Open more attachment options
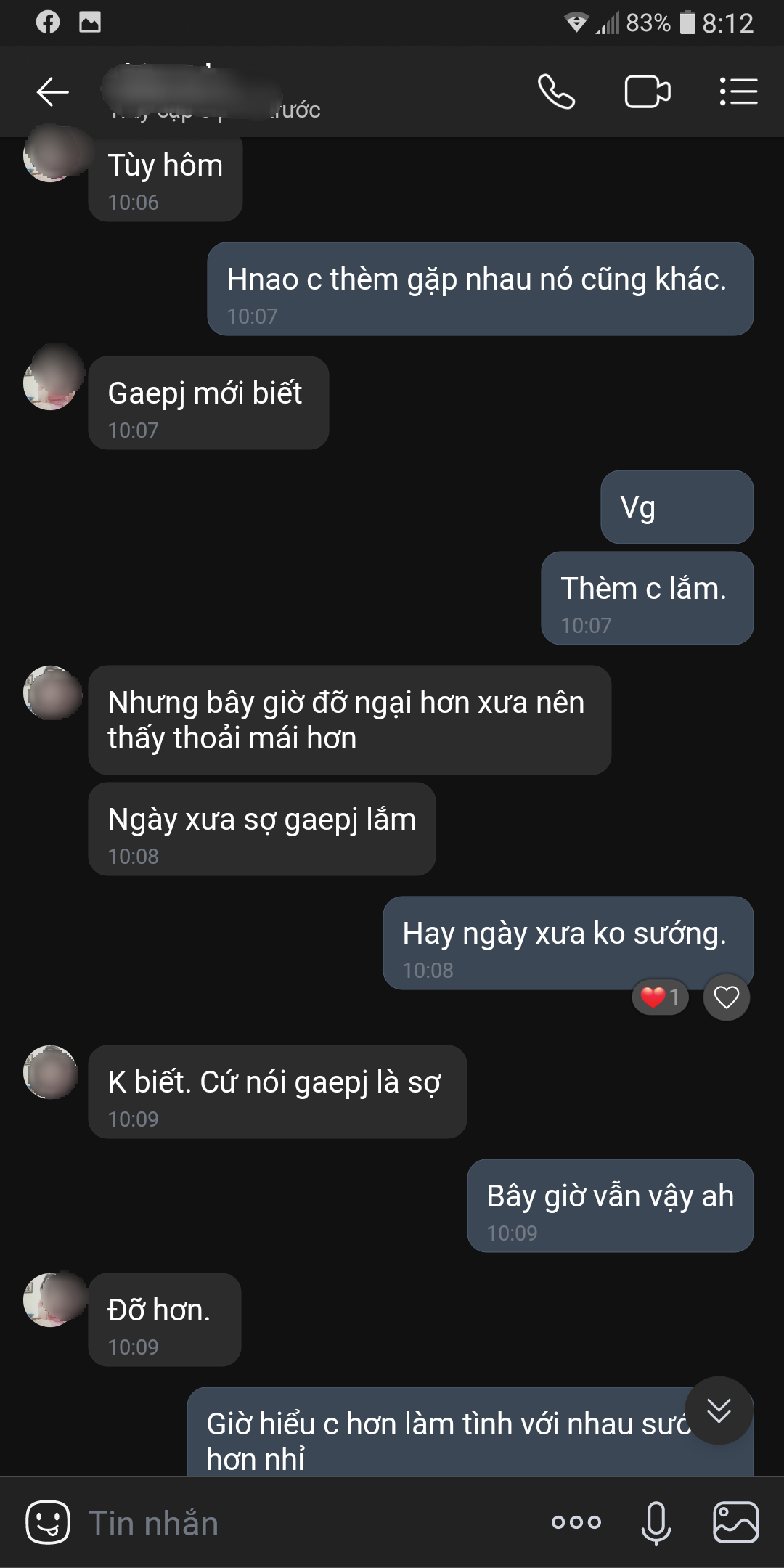This screenshot has height=1568, width=784. pos(576,1522)
